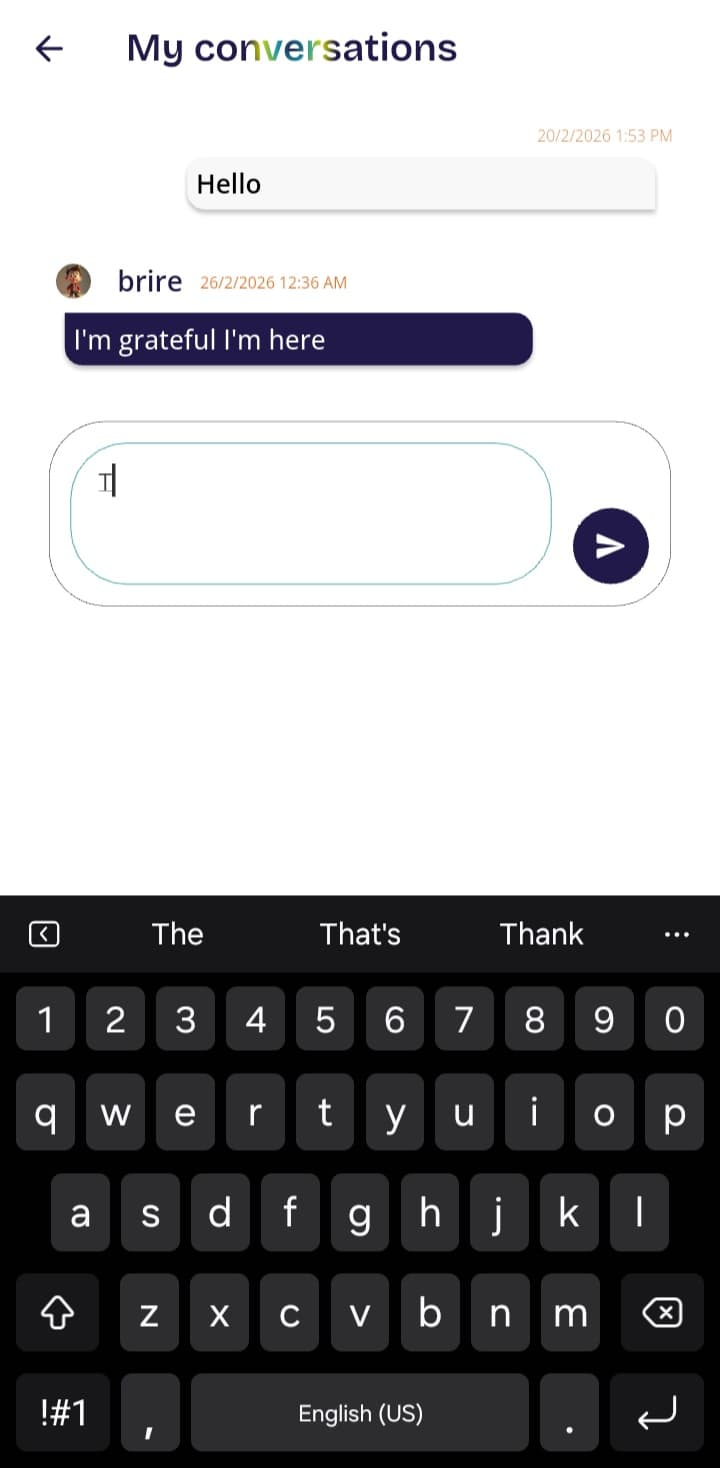
Task: Choose the 'That's' suggestion
Action: pos(360,934)
